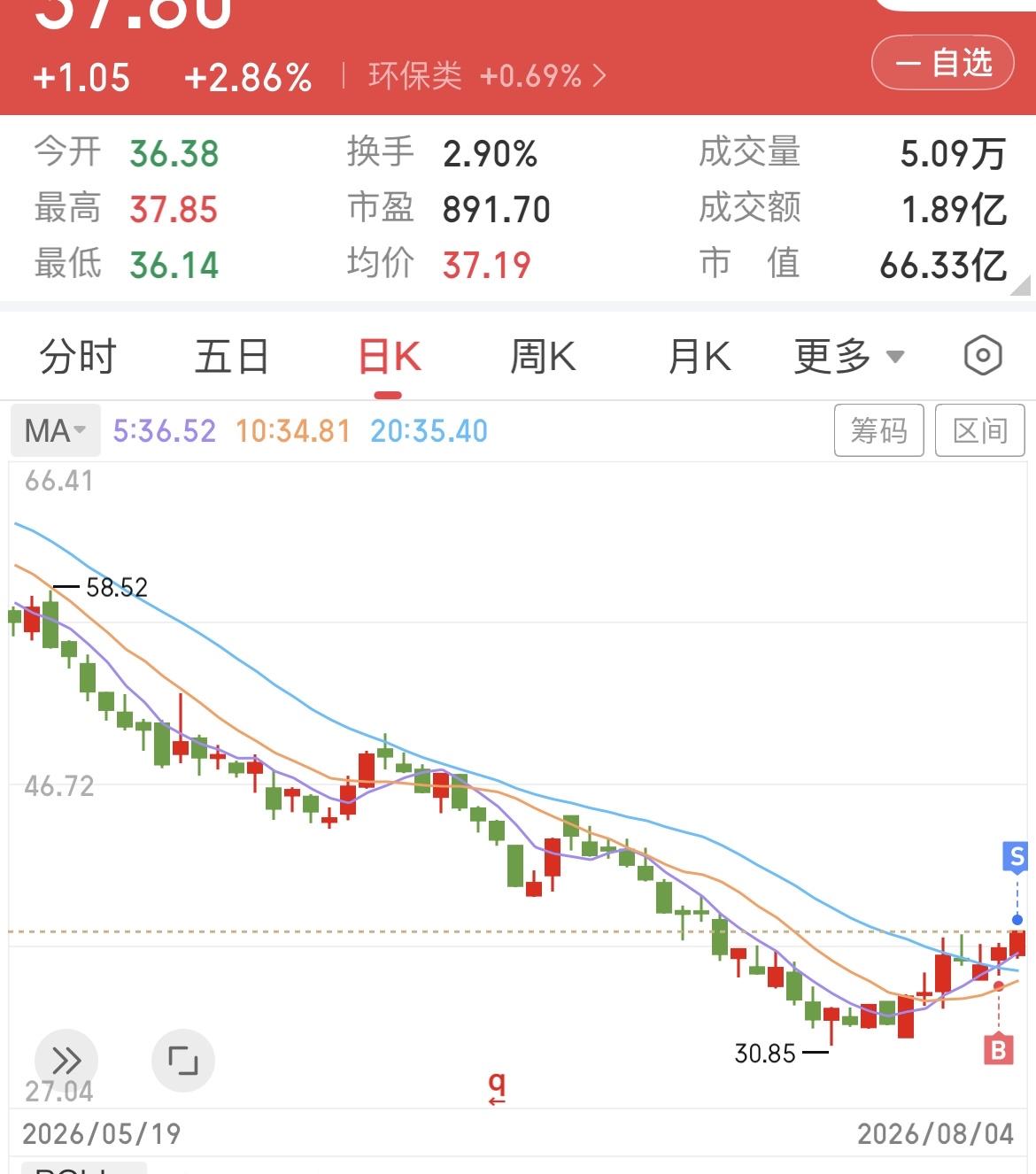
Task: Remove stock from 自选 watchlist
Action: [942, 64]
